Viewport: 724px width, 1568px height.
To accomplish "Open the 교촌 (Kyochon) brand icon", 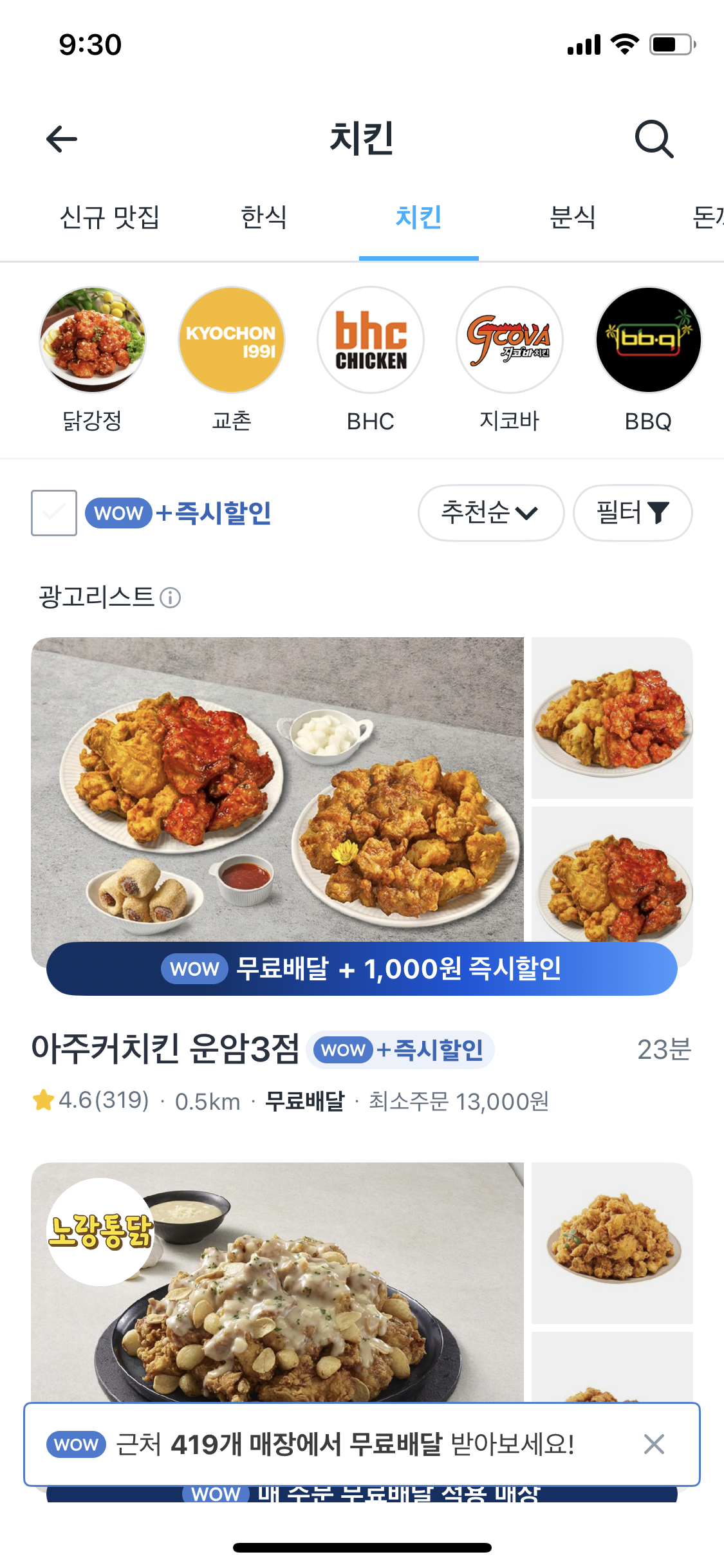I will coord(231,340).
